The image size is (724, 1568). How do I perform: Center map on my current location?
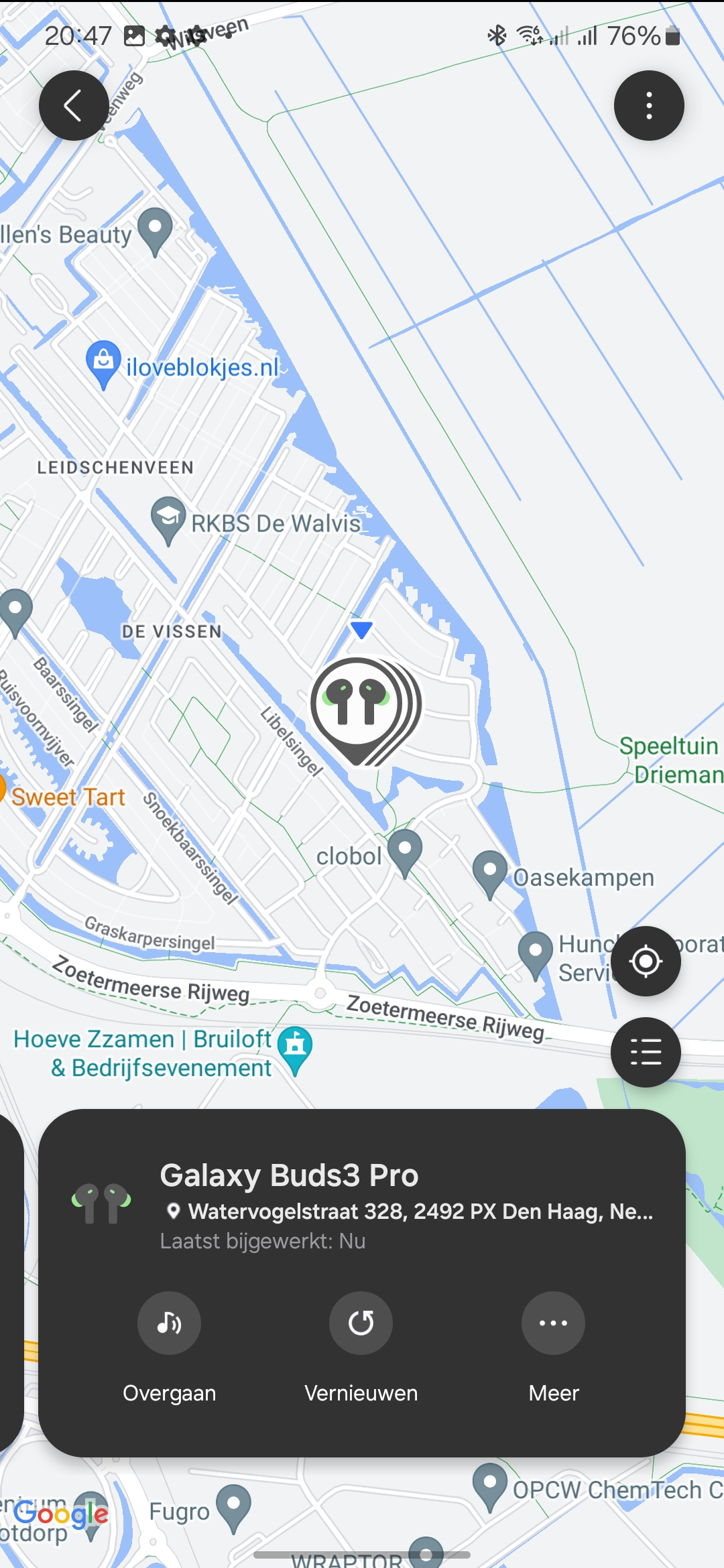(646, 961)
